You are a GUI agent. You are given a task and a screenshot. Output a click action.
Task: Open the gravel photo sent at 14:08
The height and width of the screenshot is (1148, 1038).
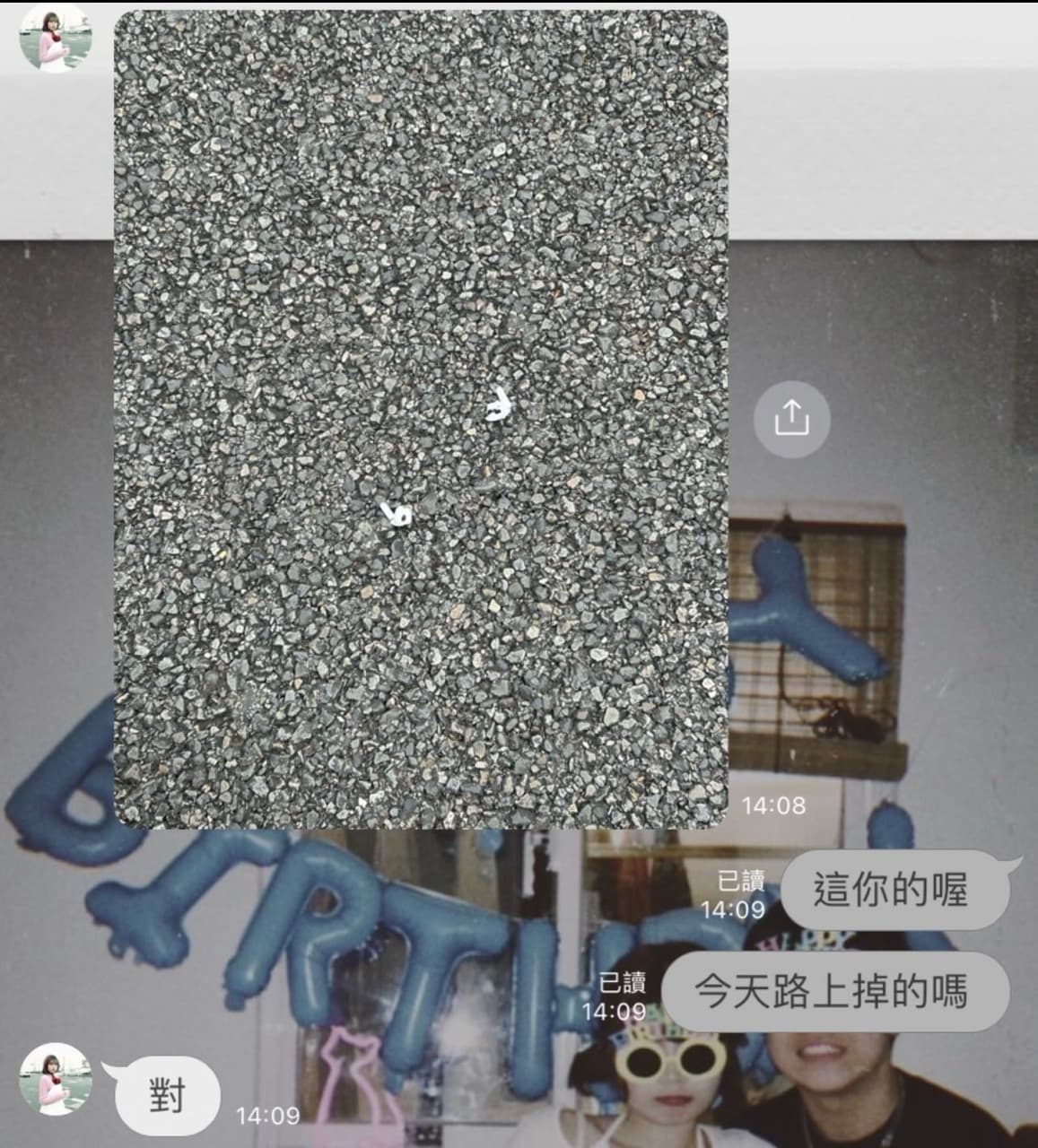[420, 419]
